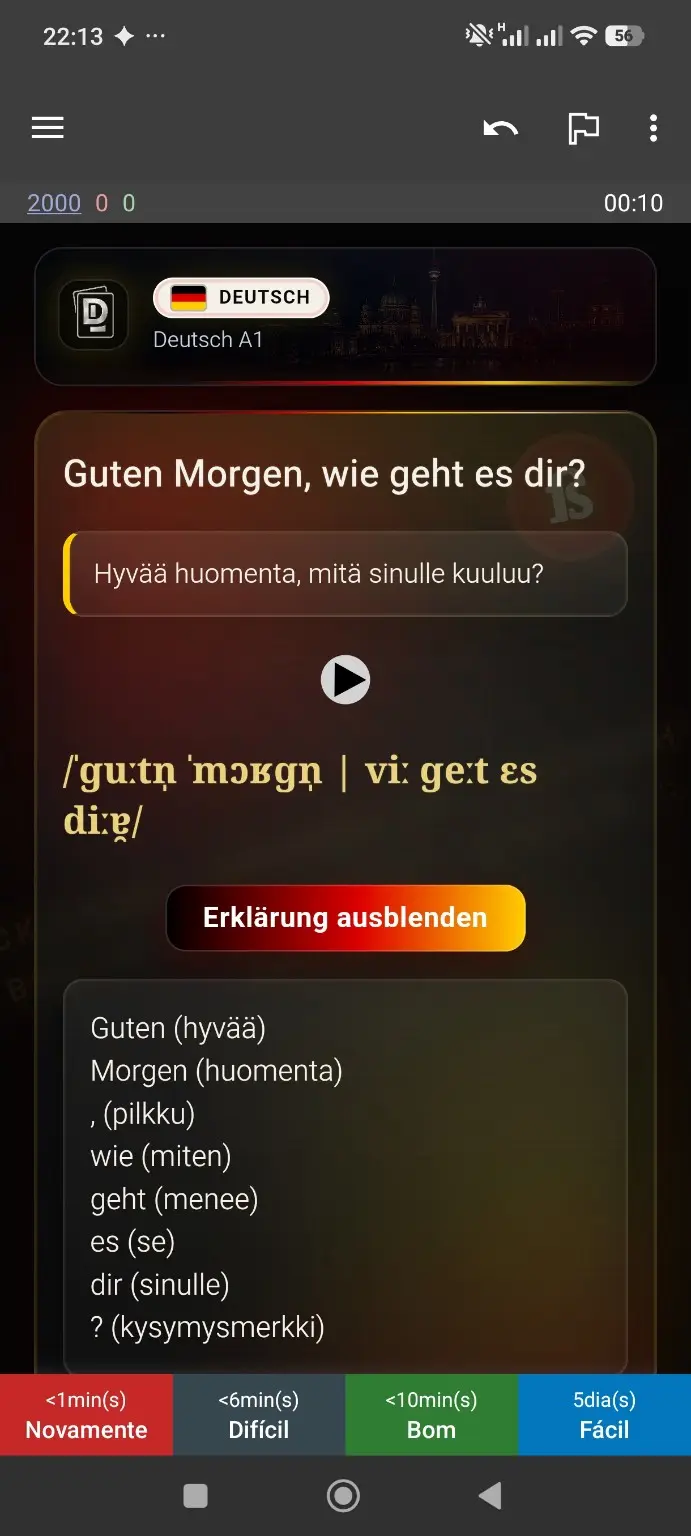
Task: Go to the home screen
Action: click(x=344, y=1495)
